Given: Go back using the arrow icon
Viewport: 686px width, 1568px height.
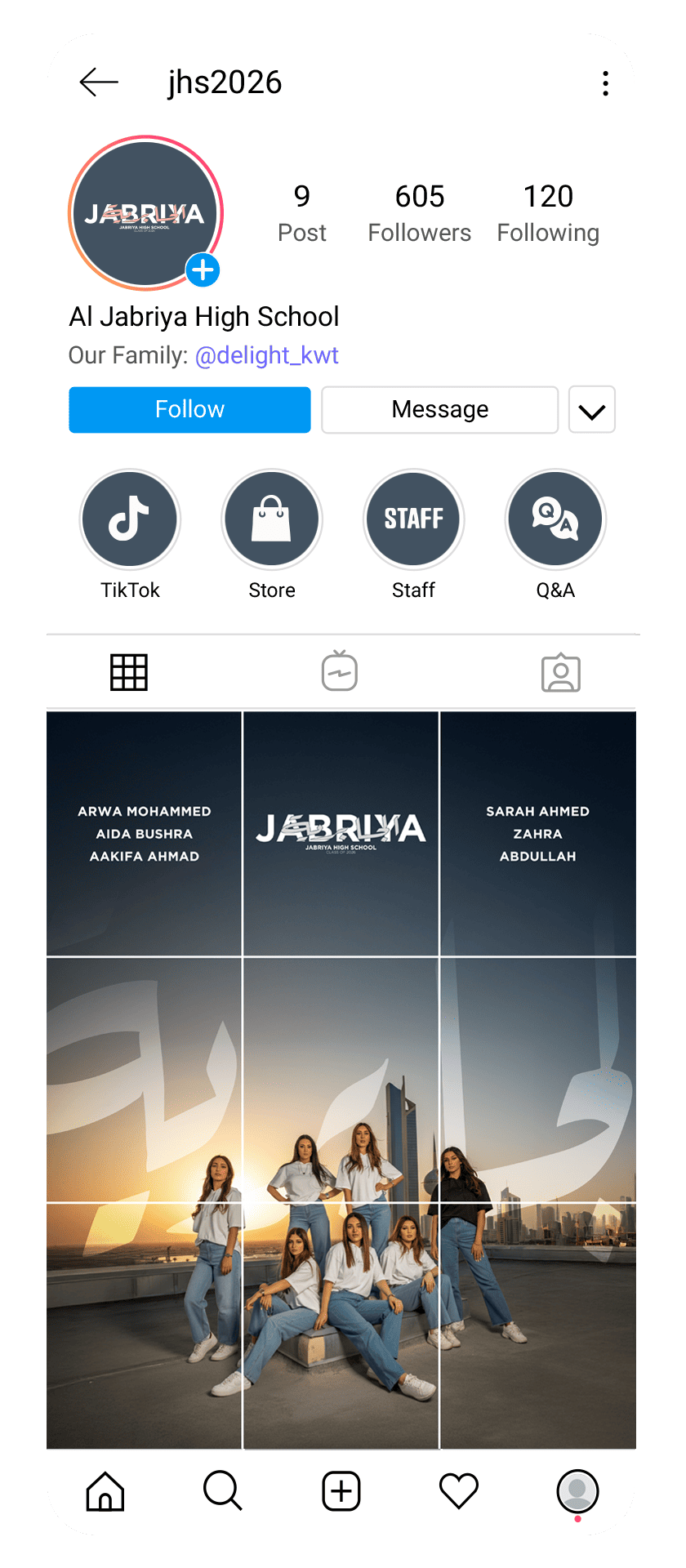Looking at the screenshot, I should coord(99,82).
